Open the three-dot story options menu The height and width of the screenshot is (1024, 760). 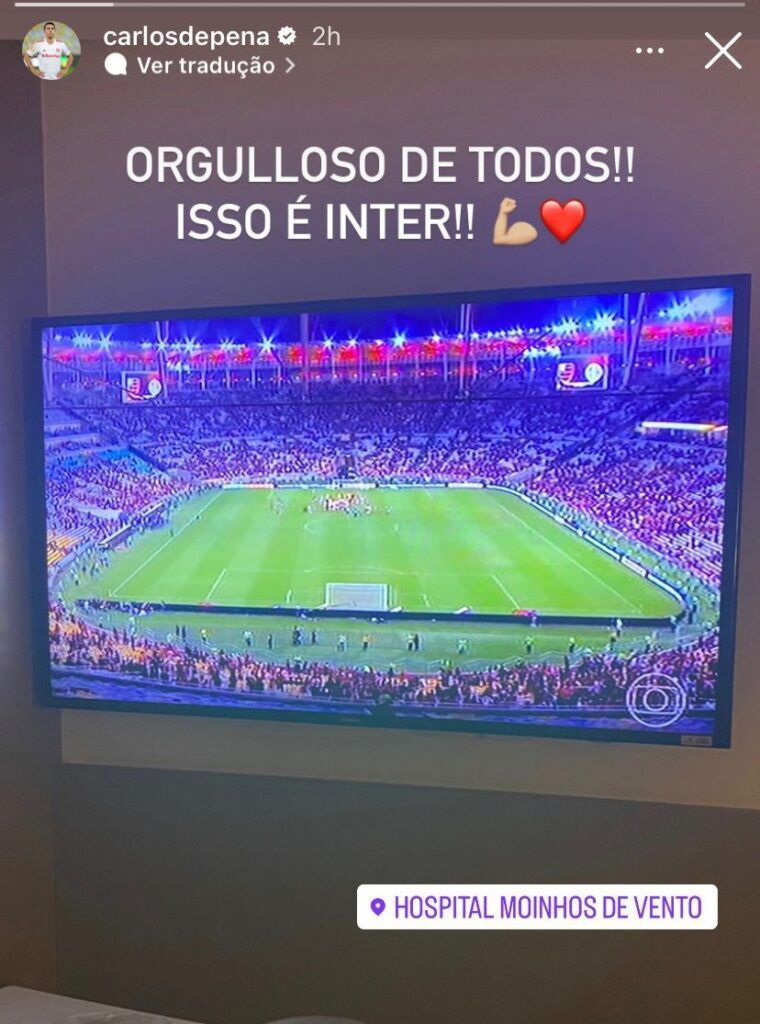[650, 50]
